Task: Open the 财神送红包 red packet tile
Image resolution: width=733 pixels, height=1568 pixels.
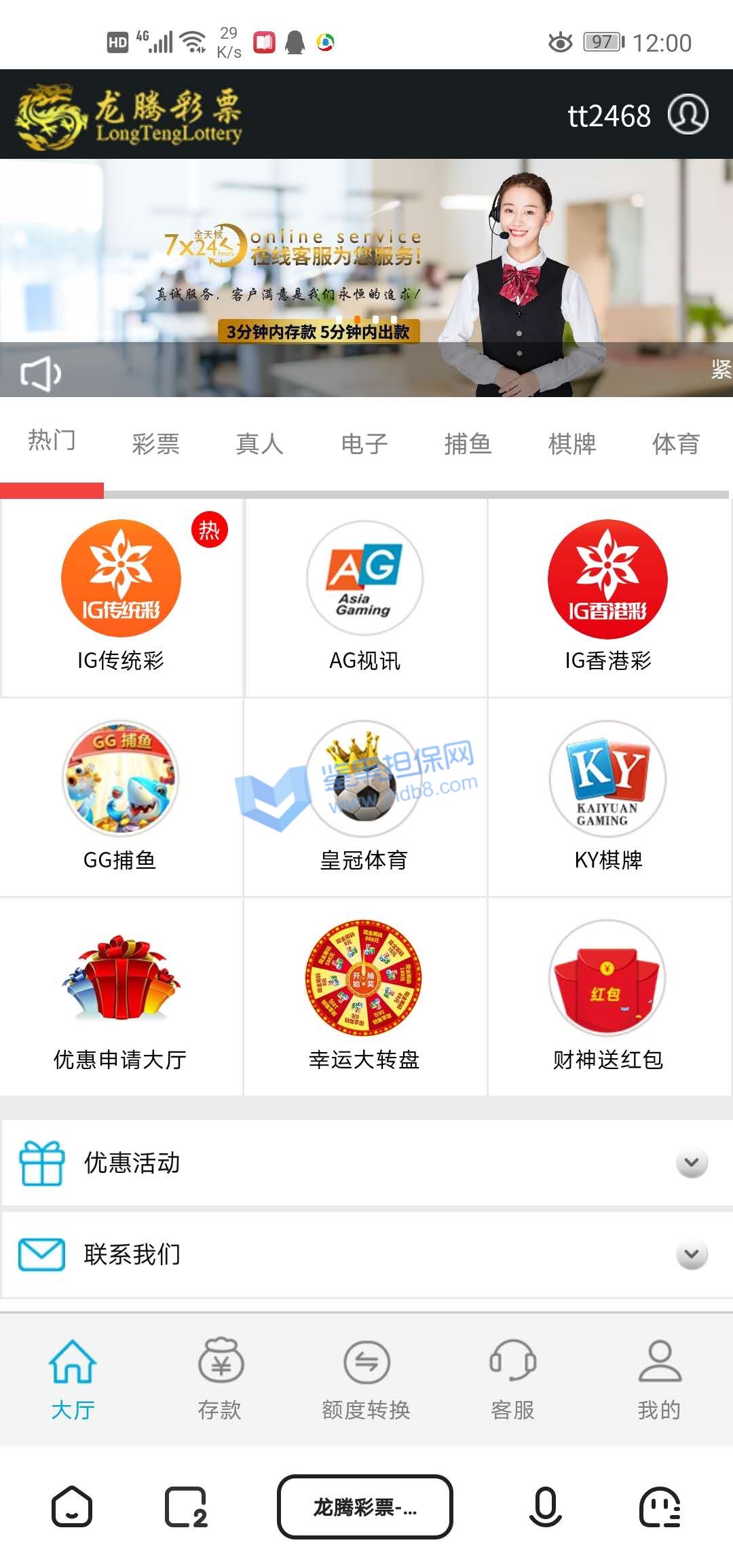Action: coord(607,996)
